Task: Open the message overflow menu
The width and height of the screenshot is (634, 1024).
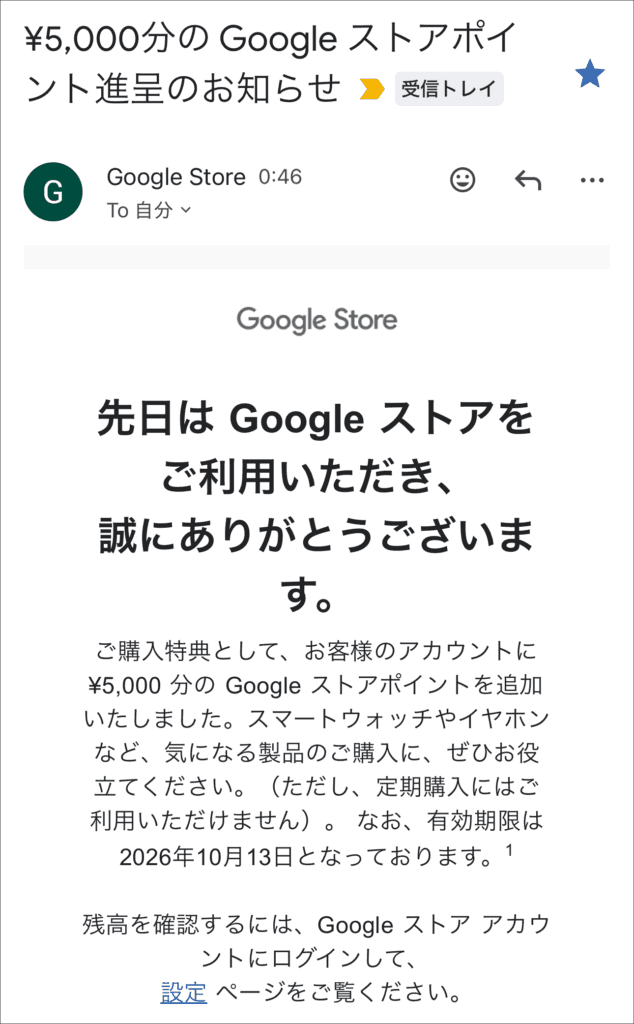Action: coord(592,180)
